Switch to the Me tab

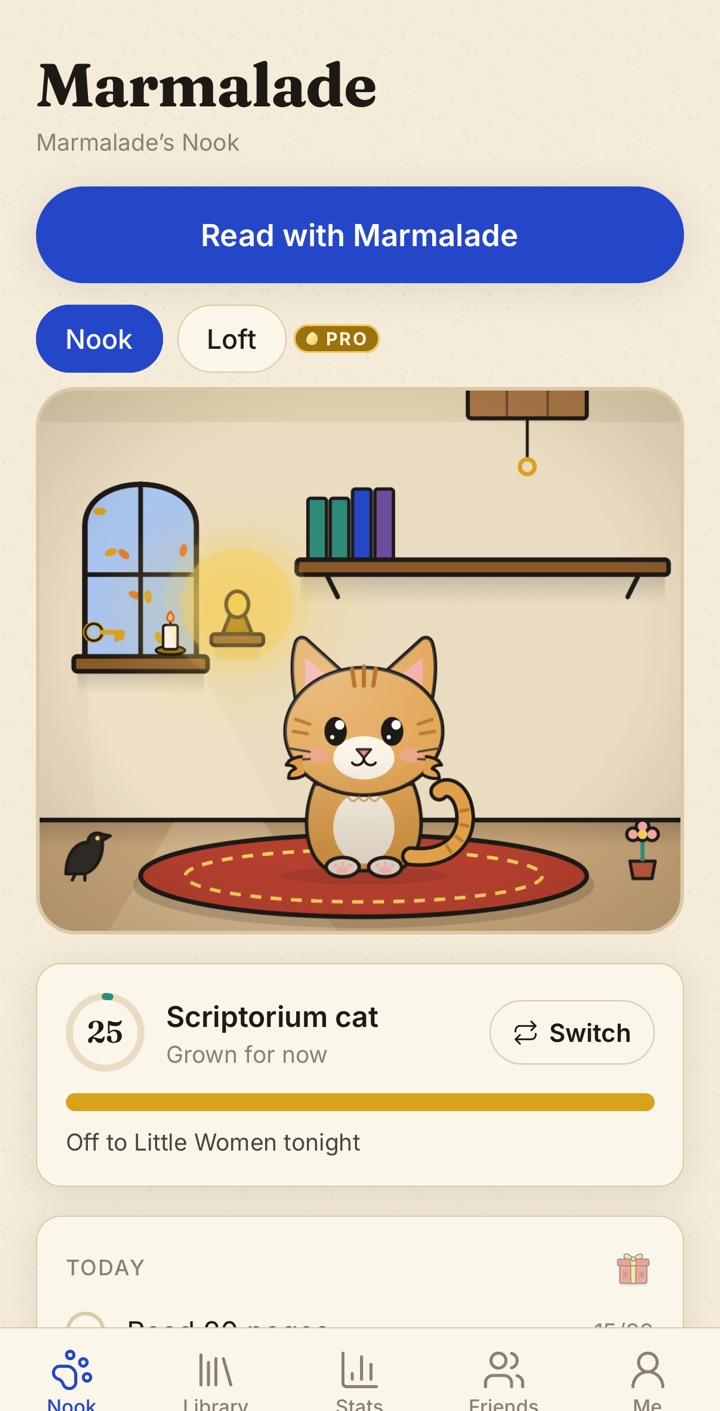tap(647, 1380)
